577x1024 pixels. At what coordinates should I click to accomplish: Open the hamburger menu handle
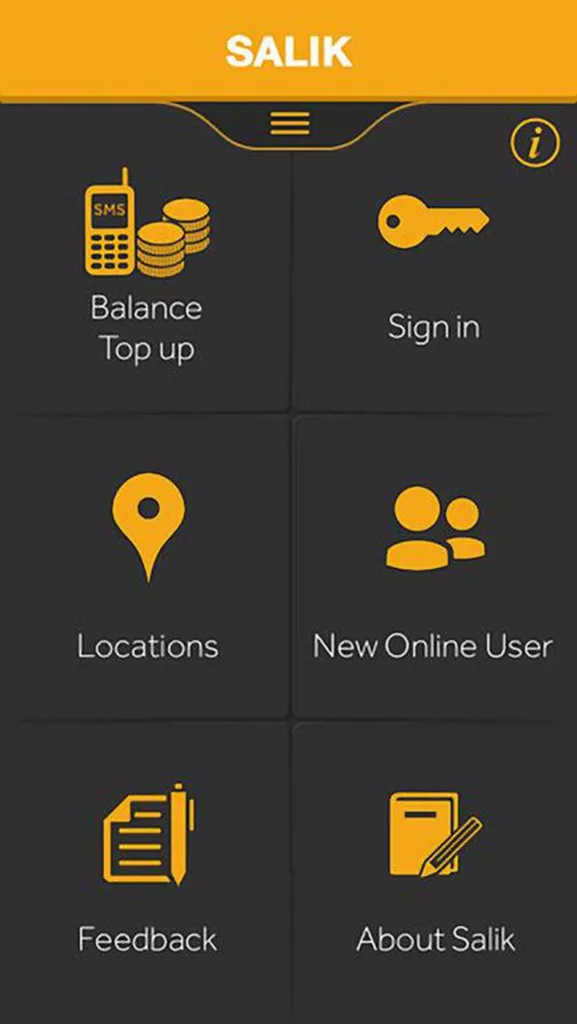point(290,123)
